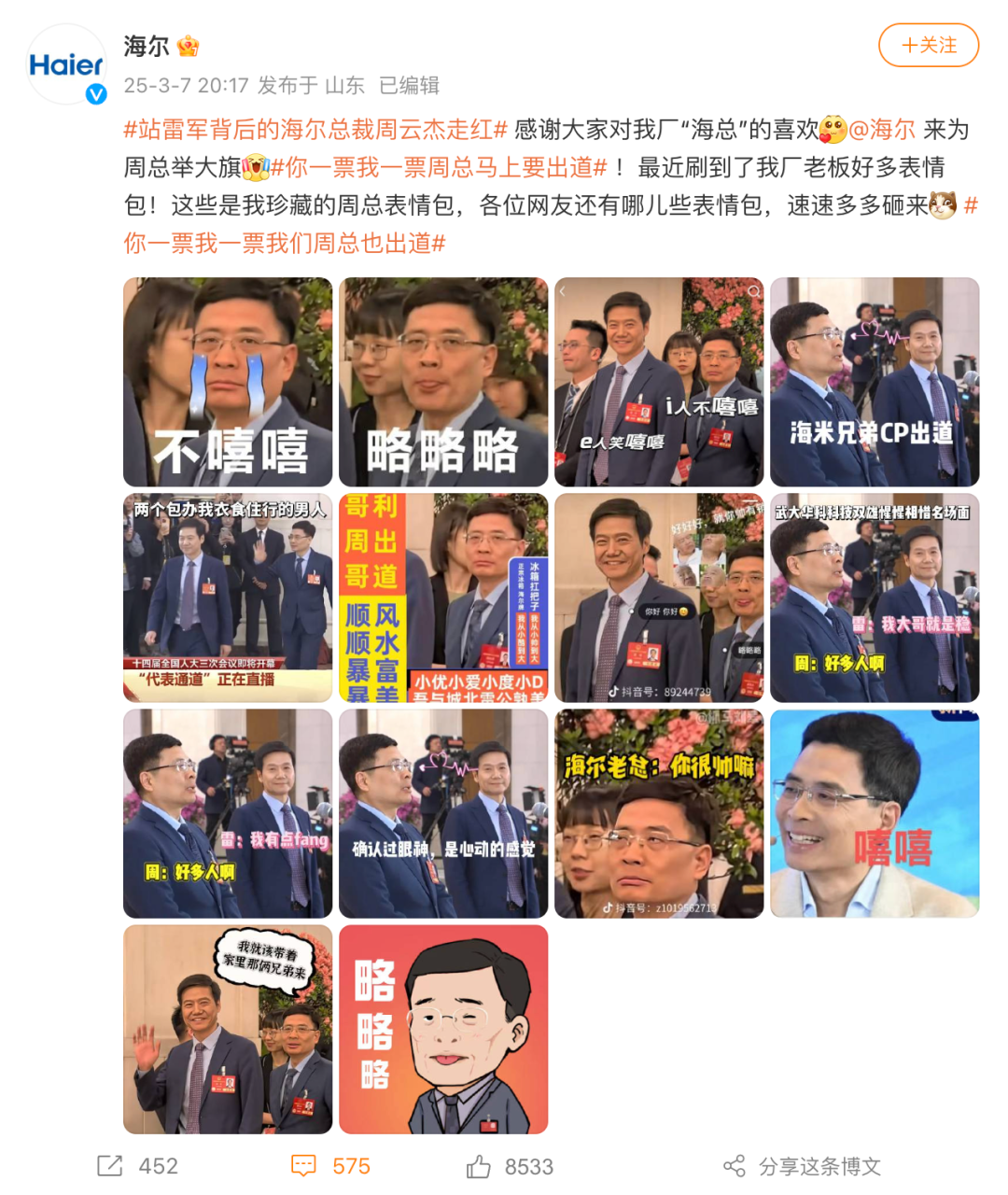This screenshot has height=1195, width=1008.
Task: Share via 分享这条博文
Action: [x=803, y=1166]
